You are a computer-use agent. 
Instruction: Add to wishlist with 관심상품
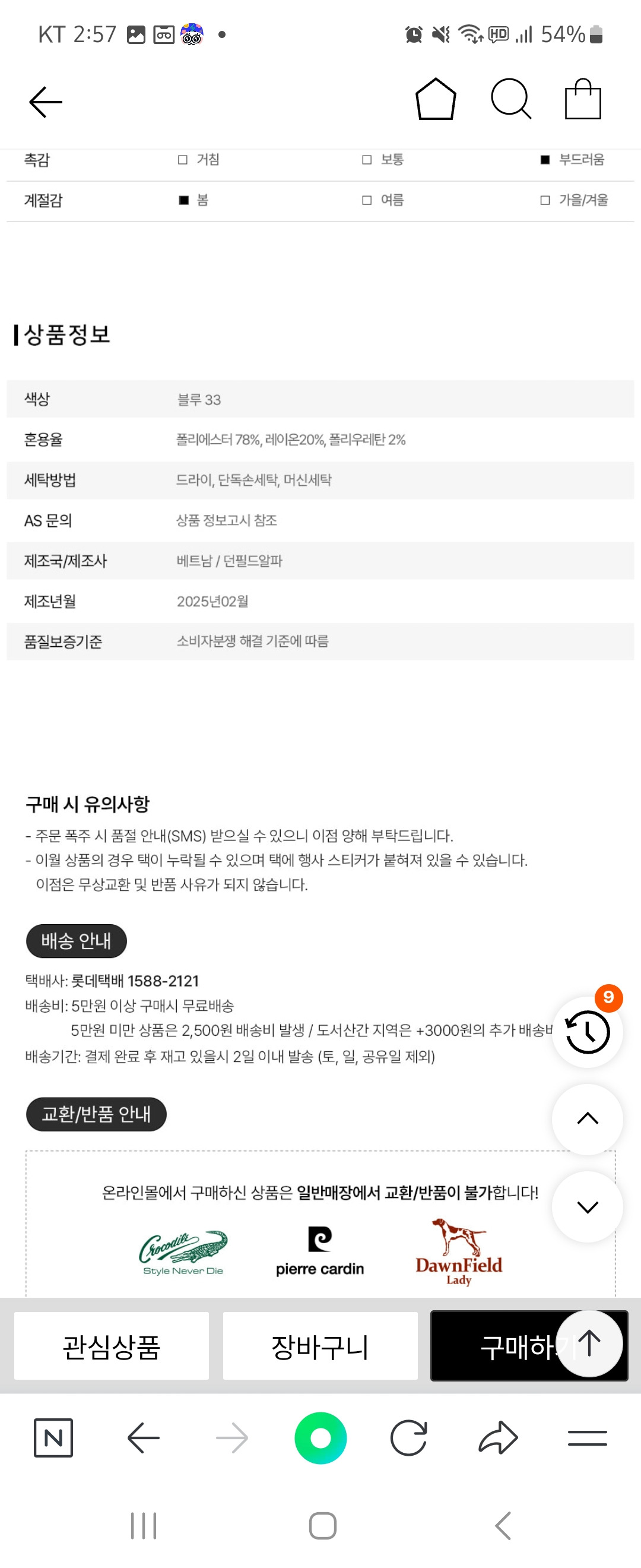[112, 1346]
